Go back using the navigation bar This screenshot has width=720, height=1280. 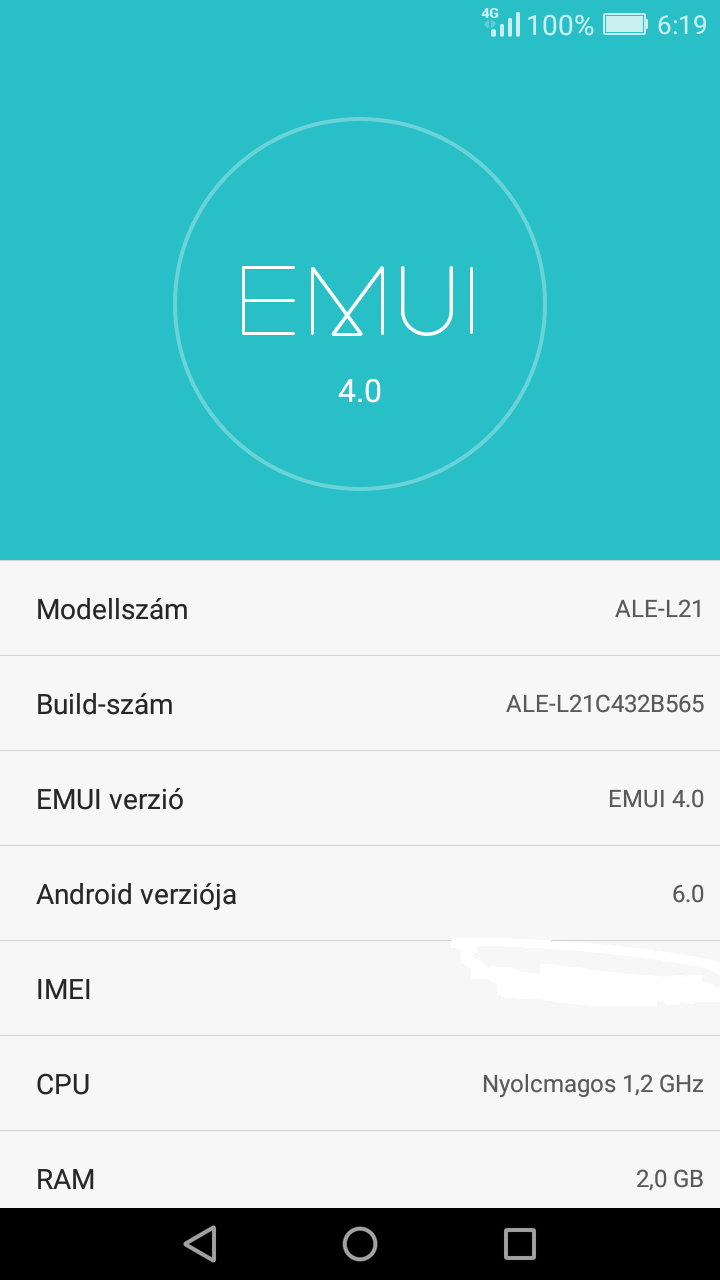(200, 1243)
